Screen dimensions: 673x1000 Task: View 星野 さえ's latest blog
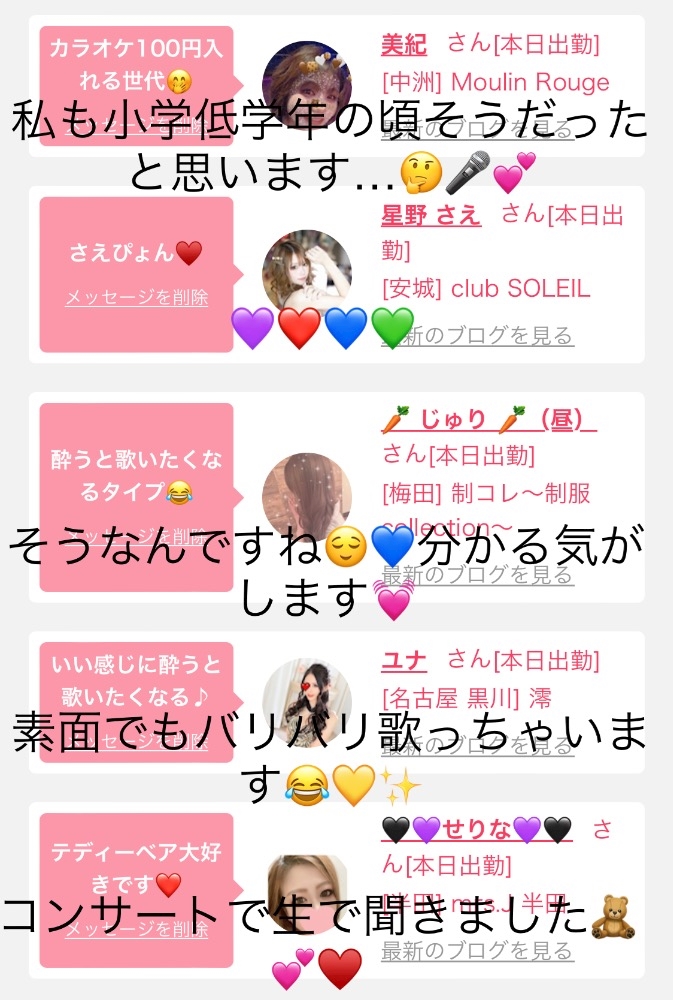478,335
